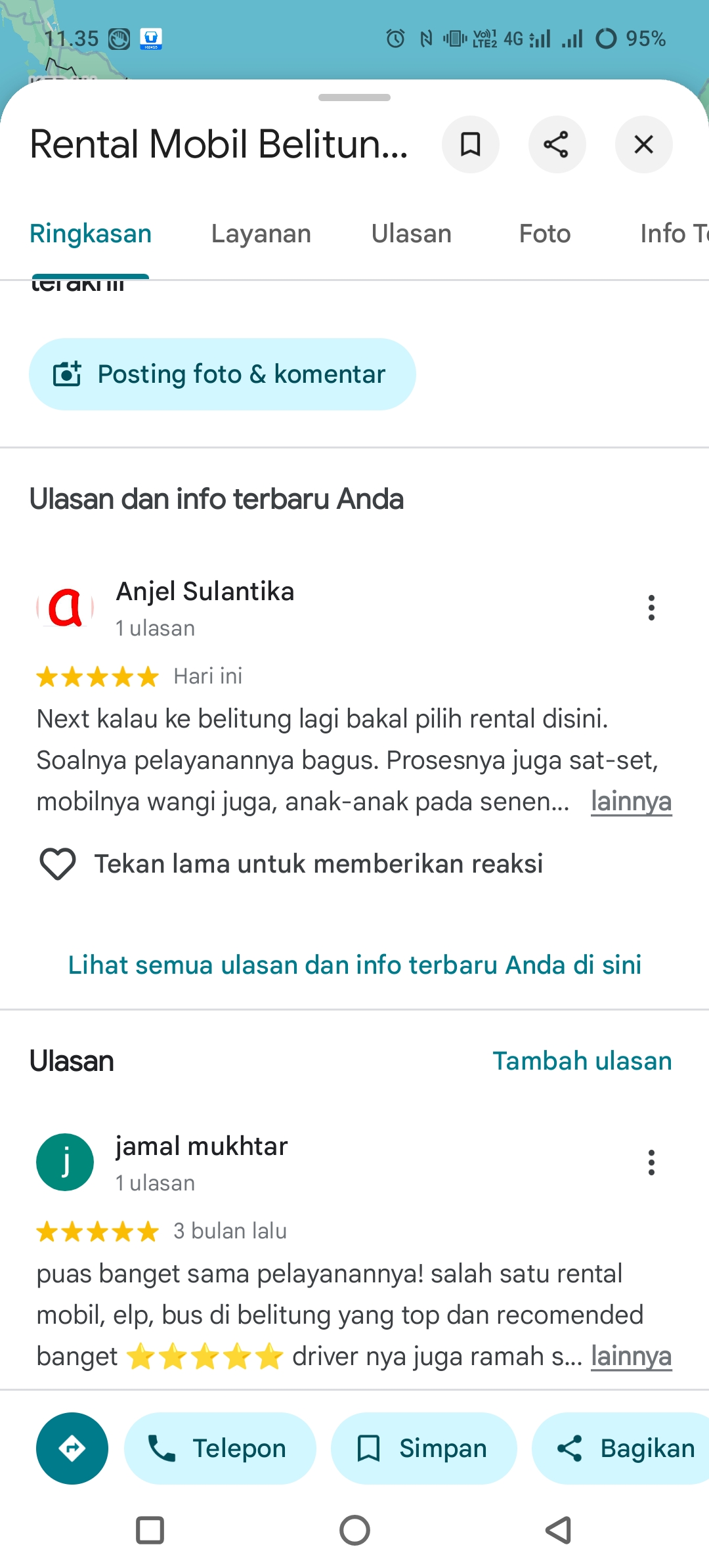709x1568 pixels.
Task: Start directions with the round route button
Action: [x=72, y=1448]
